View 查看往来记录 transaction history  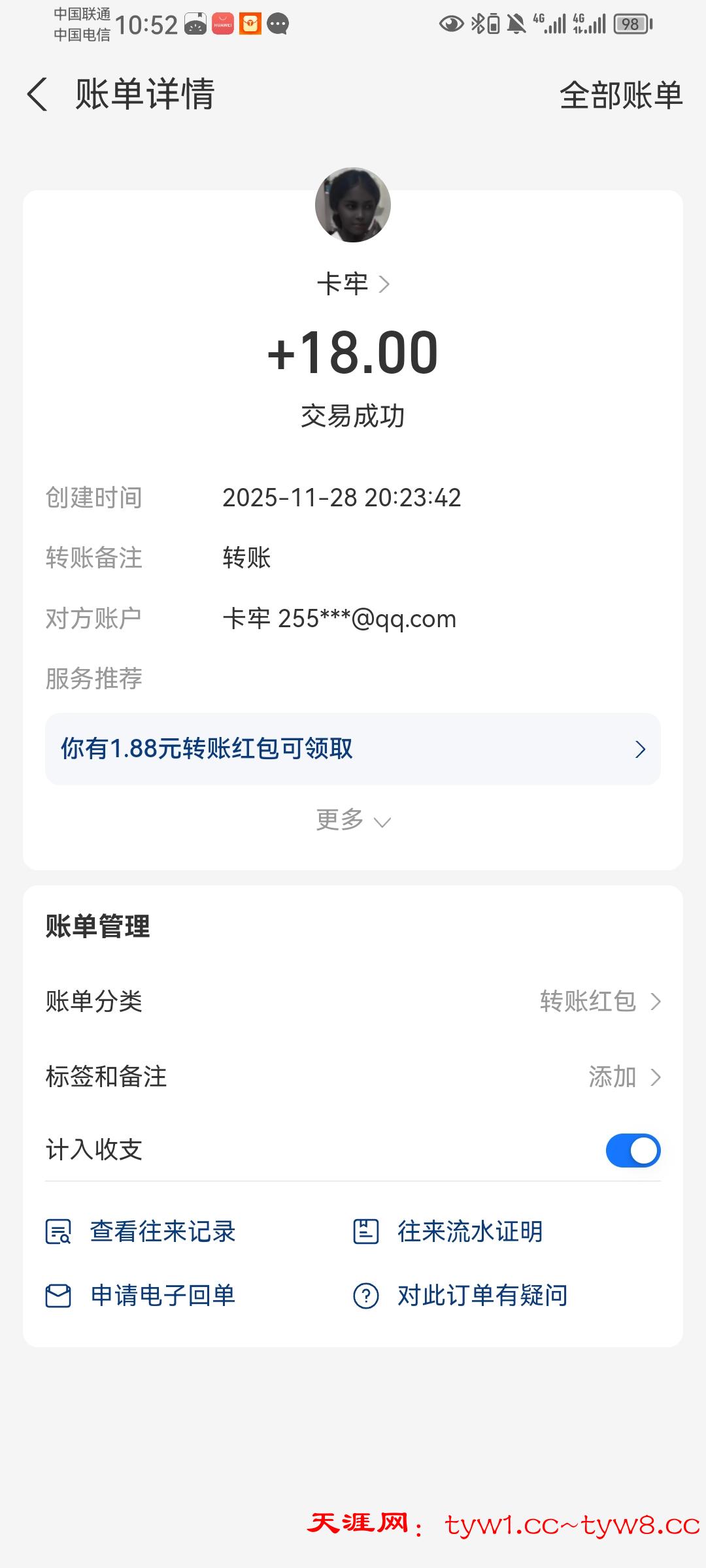click(x=141, y=1232)
